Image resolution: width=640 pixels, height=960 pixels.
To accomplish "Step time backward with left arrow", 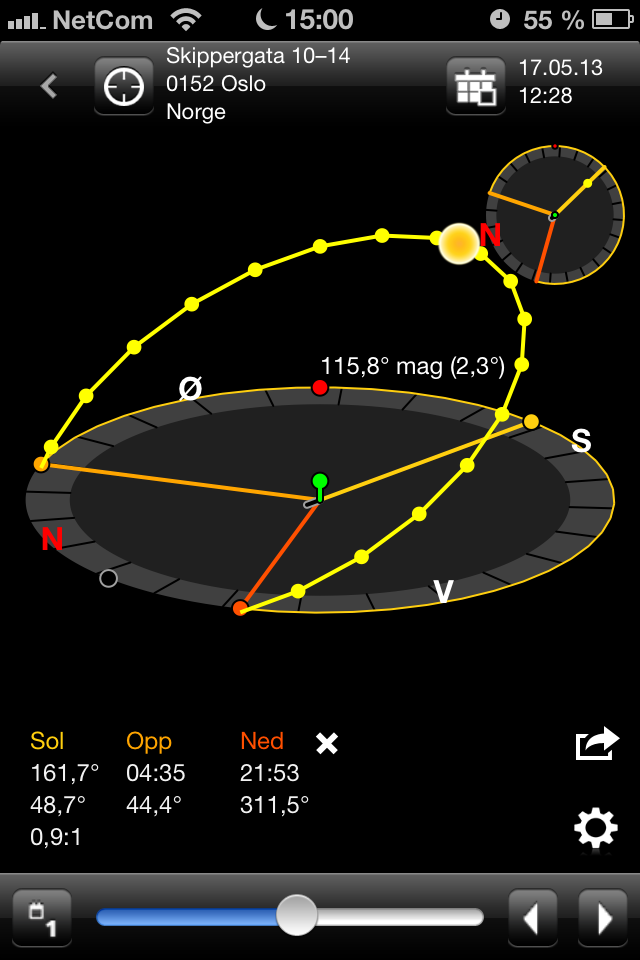I will click(x=533, y=917).
